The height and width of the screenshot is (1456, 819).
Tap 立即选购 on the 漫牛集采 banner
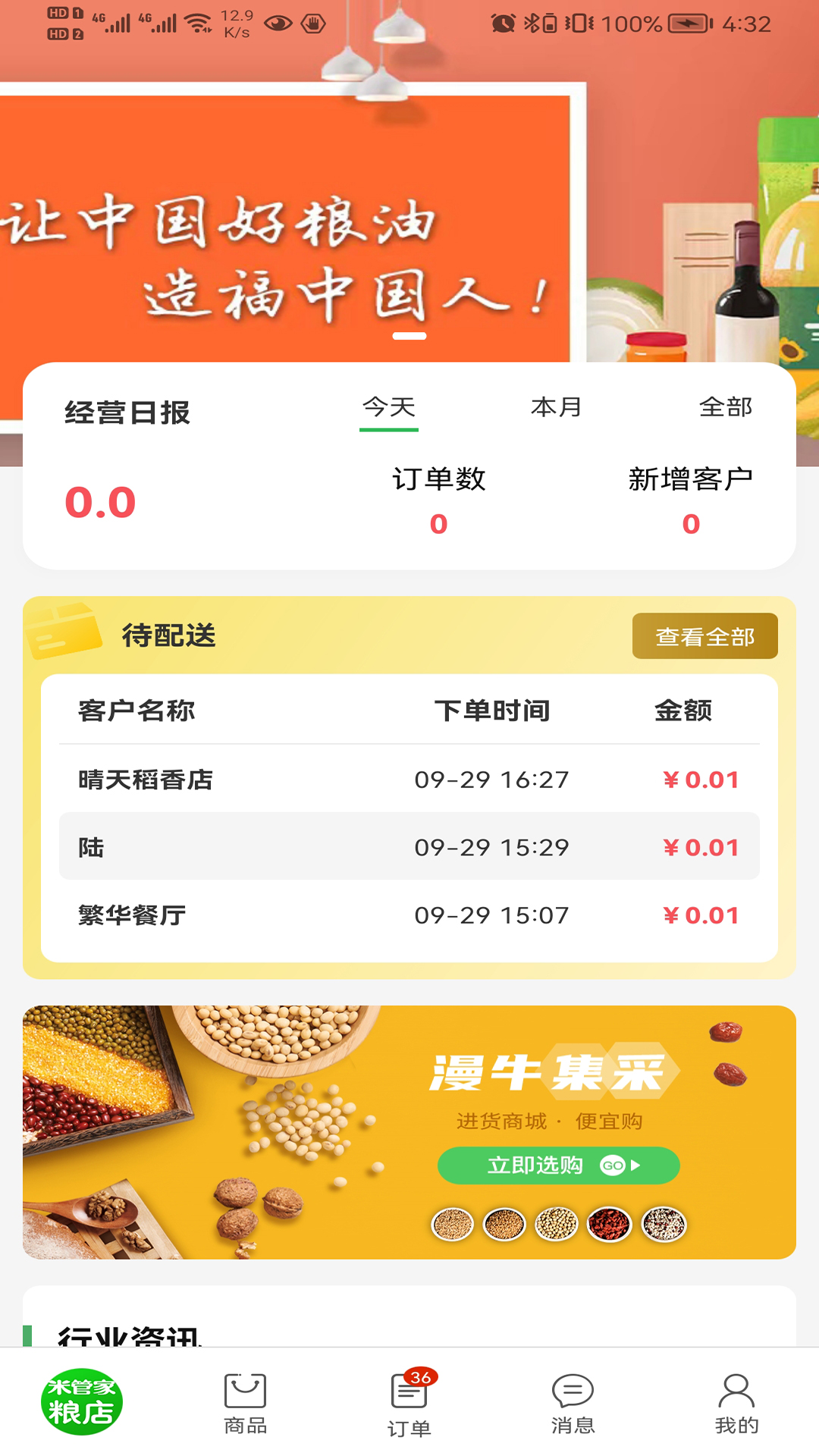[558, 1166]
